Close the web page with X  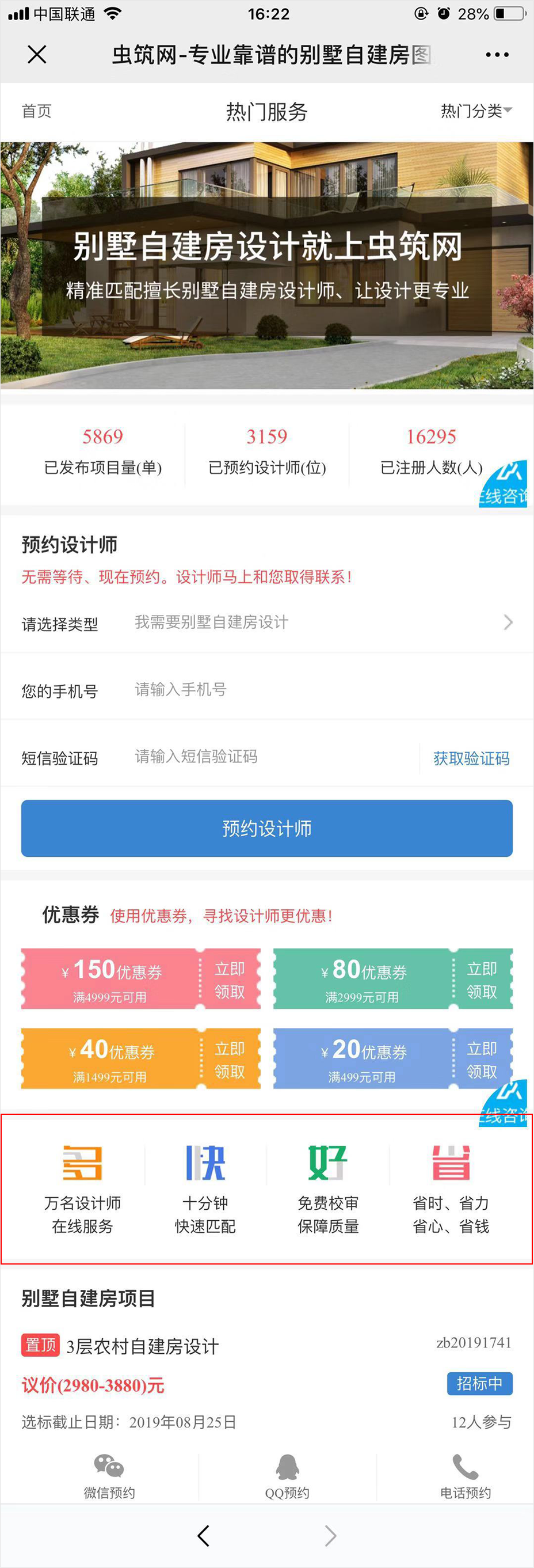[x=37, y=55]
